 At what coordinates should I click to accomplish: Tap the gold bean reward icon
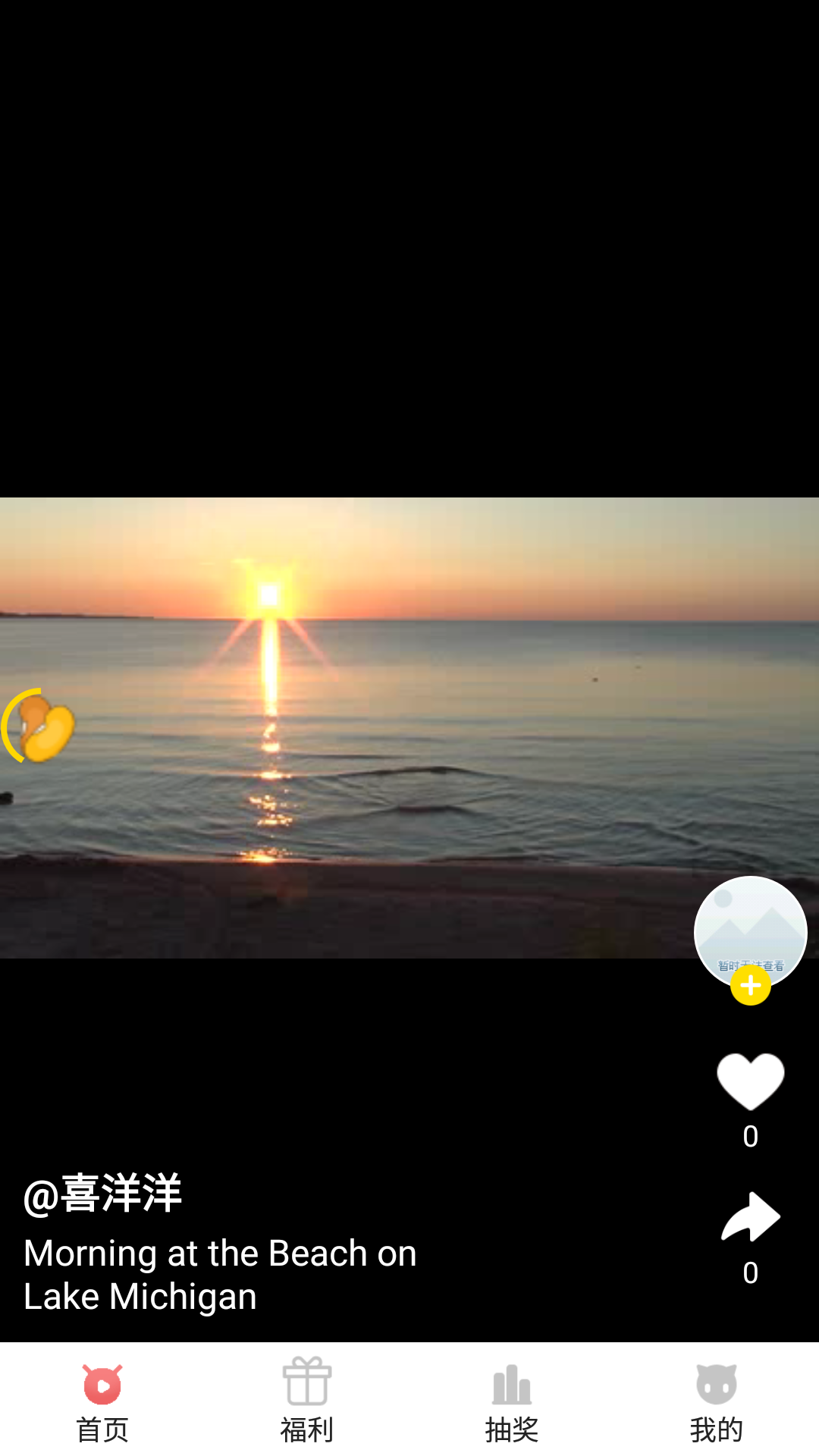point(39,726)
